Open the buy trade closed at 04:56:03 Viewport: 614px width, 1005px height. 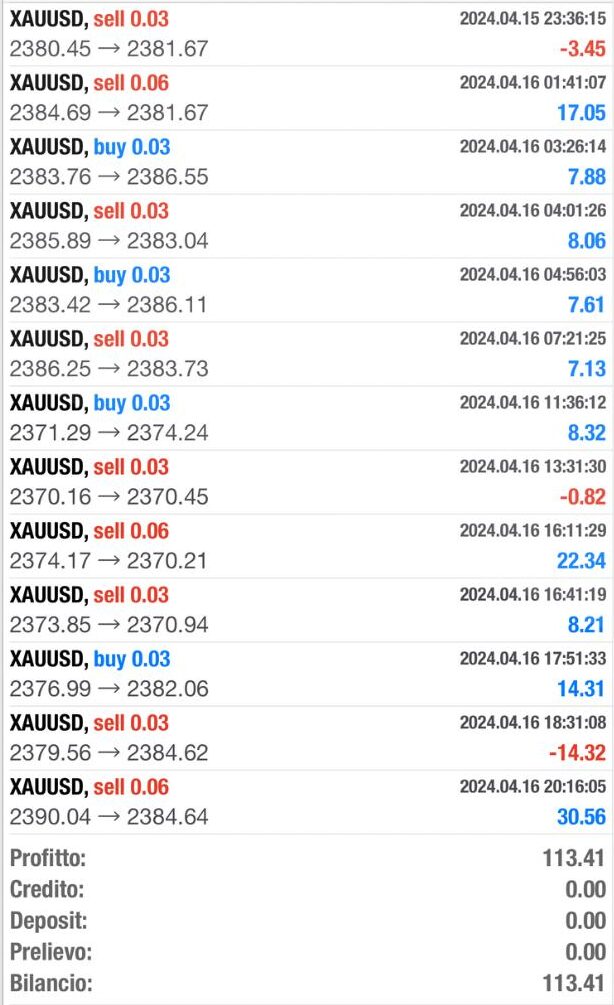click(x=307, y=290)
